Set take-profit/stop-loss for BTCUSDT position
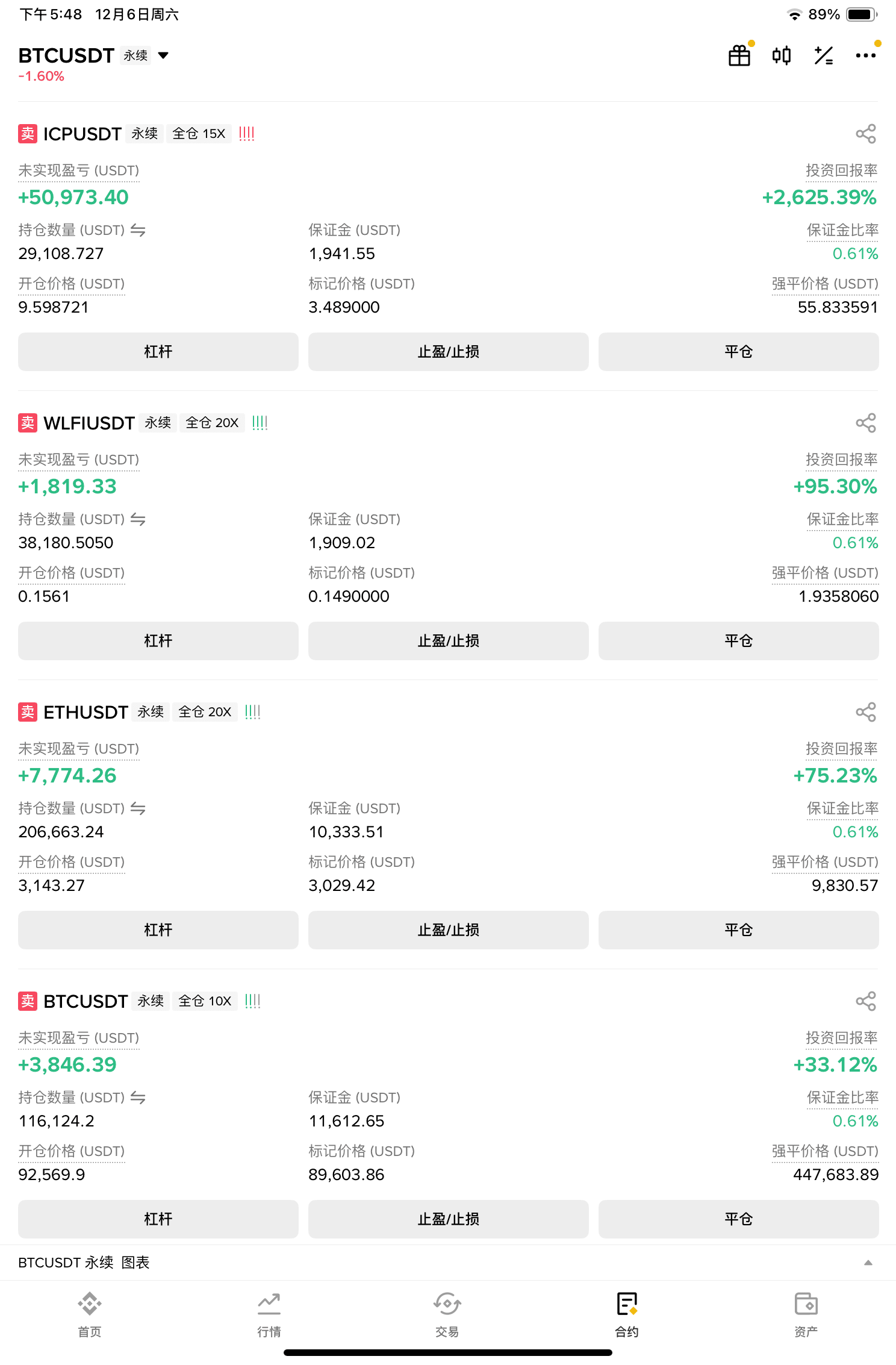This screenshot has width=896, height=1365. 448,1219
